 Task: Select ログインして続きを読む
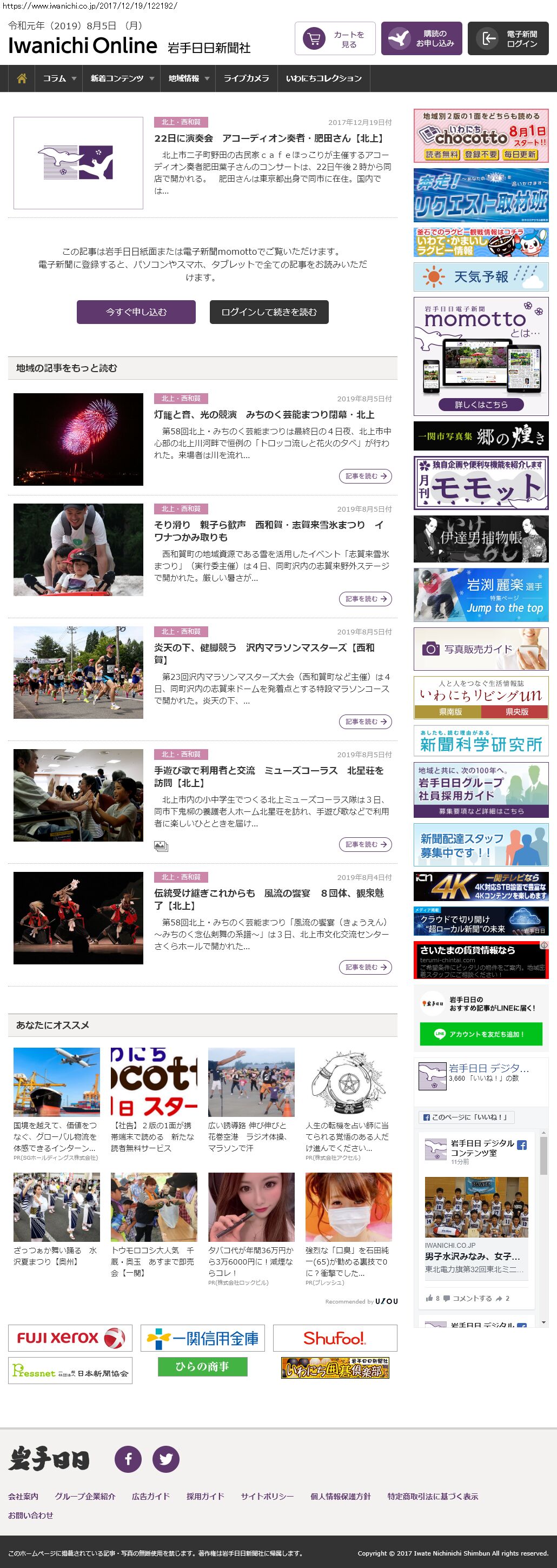(269, 312)
